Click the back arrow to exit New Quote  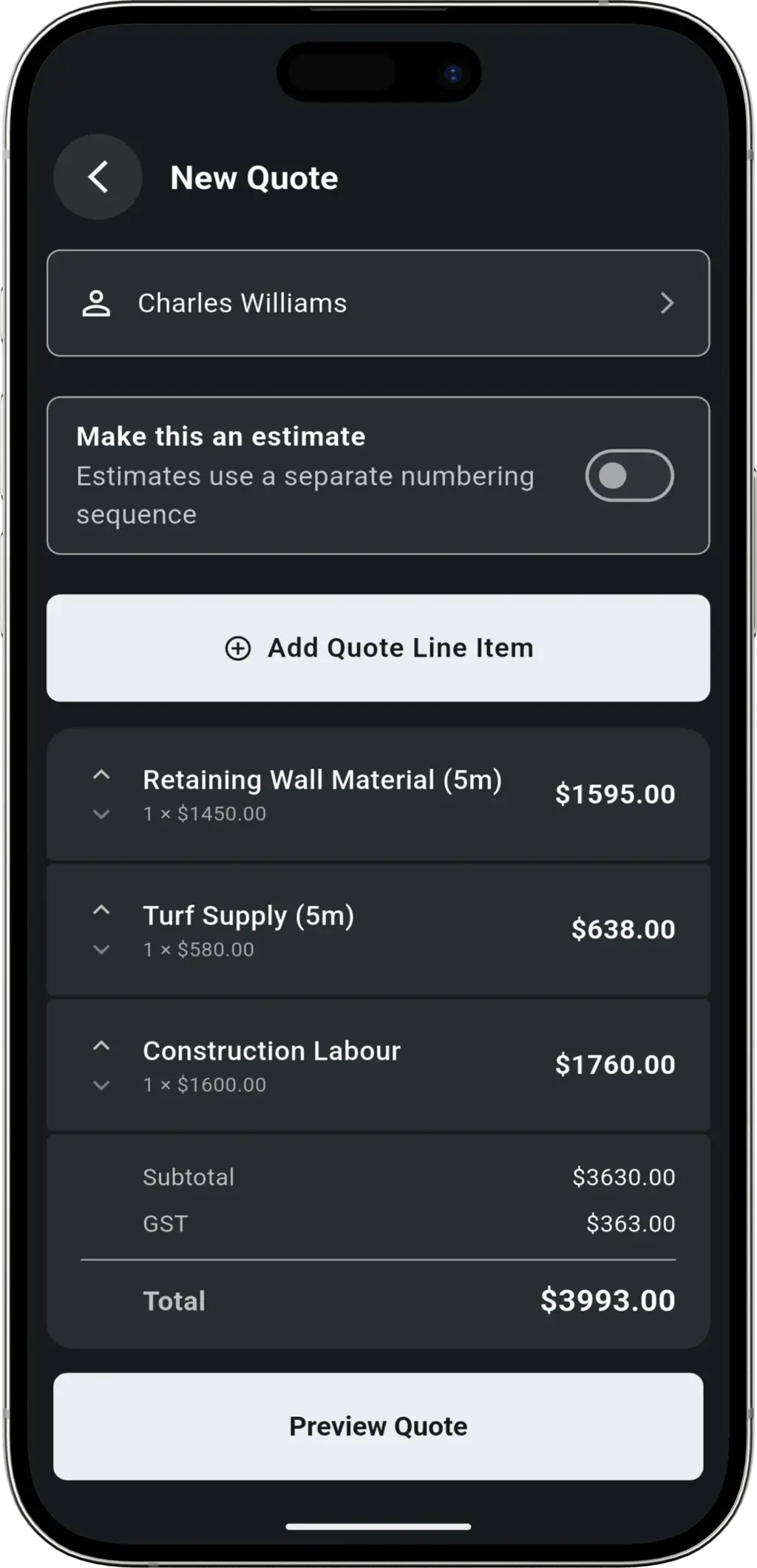coord(97,176)
